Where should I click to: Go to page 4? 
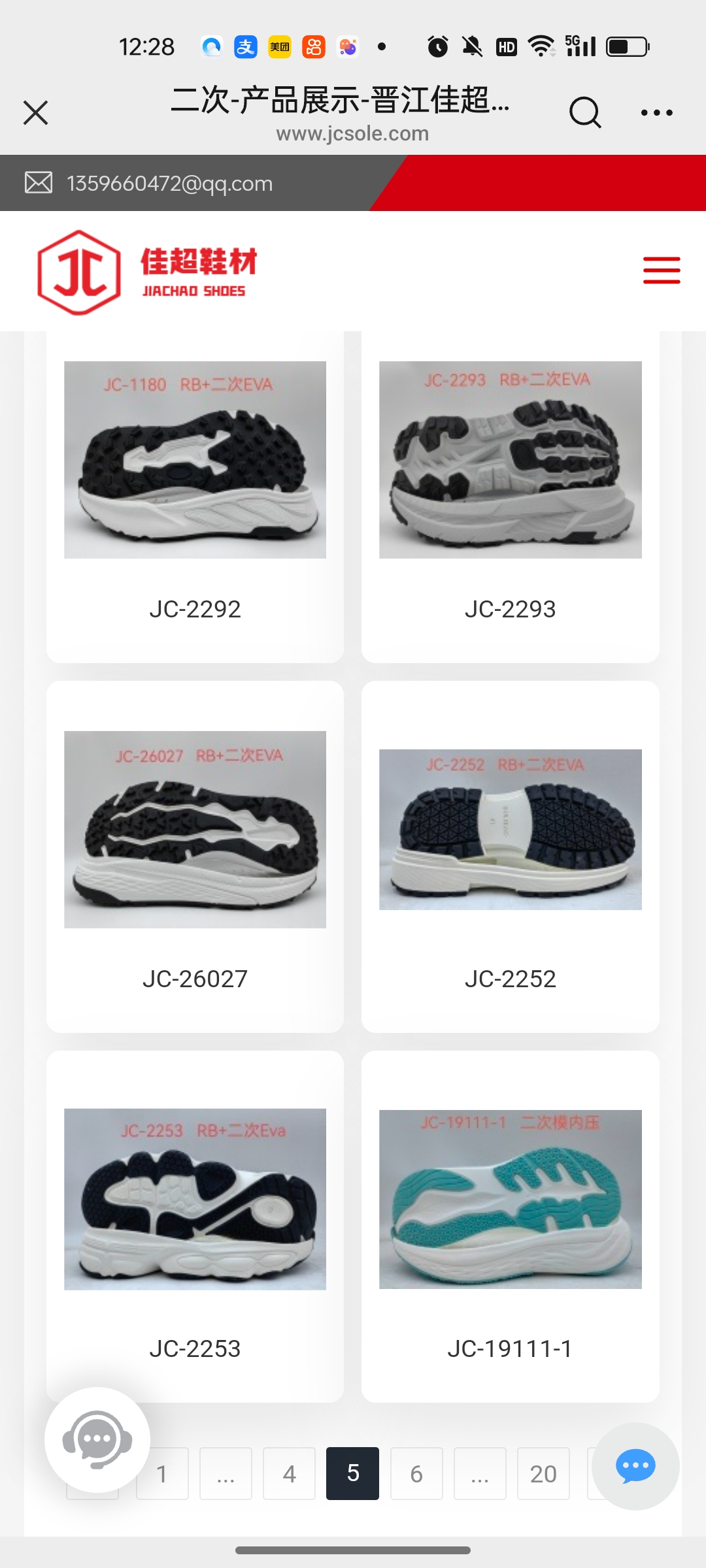click(289, 1473)
